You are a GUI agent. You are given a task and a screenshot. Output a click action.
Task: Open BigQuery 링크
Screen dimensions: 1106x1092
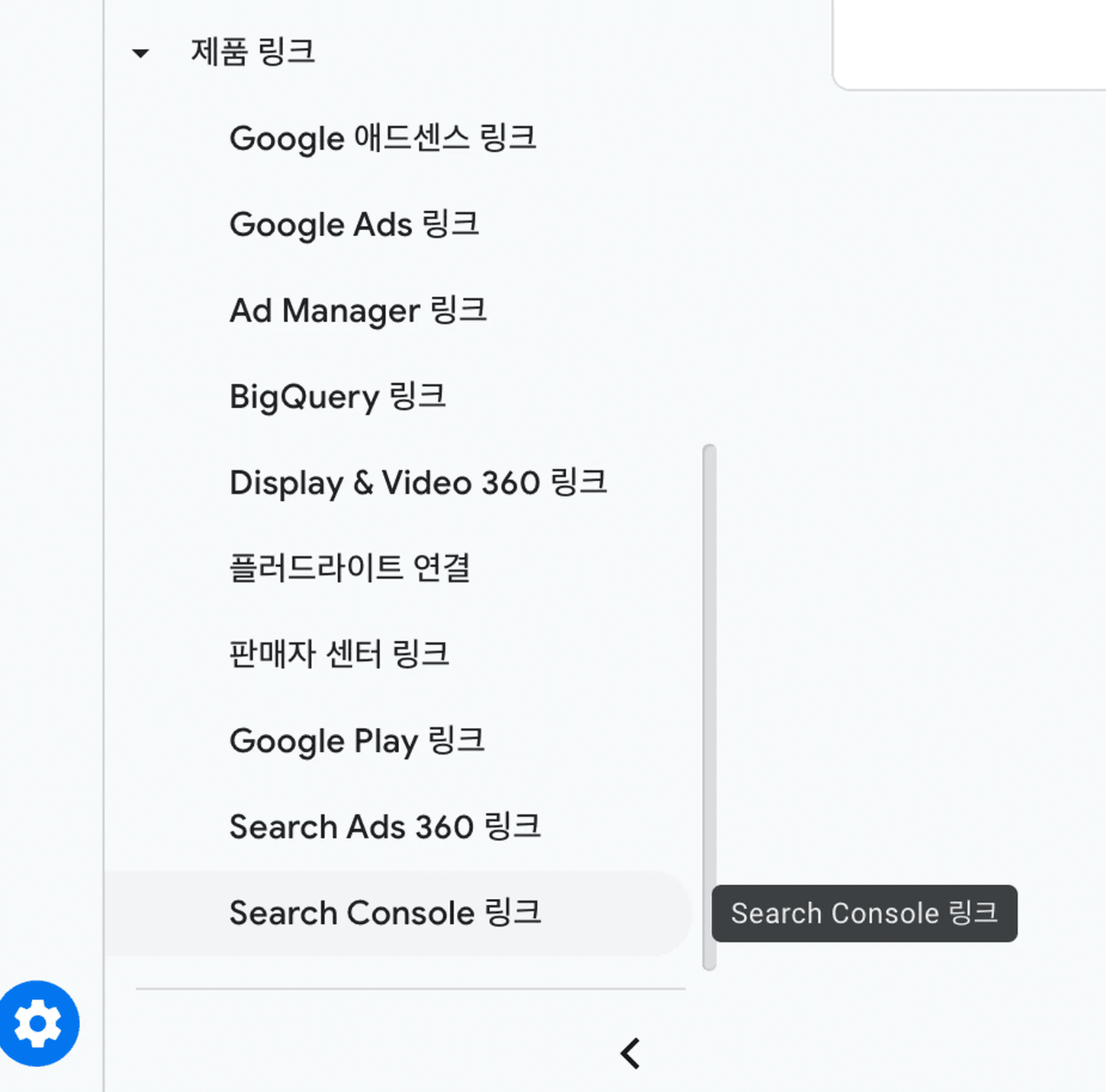[337, 397]
